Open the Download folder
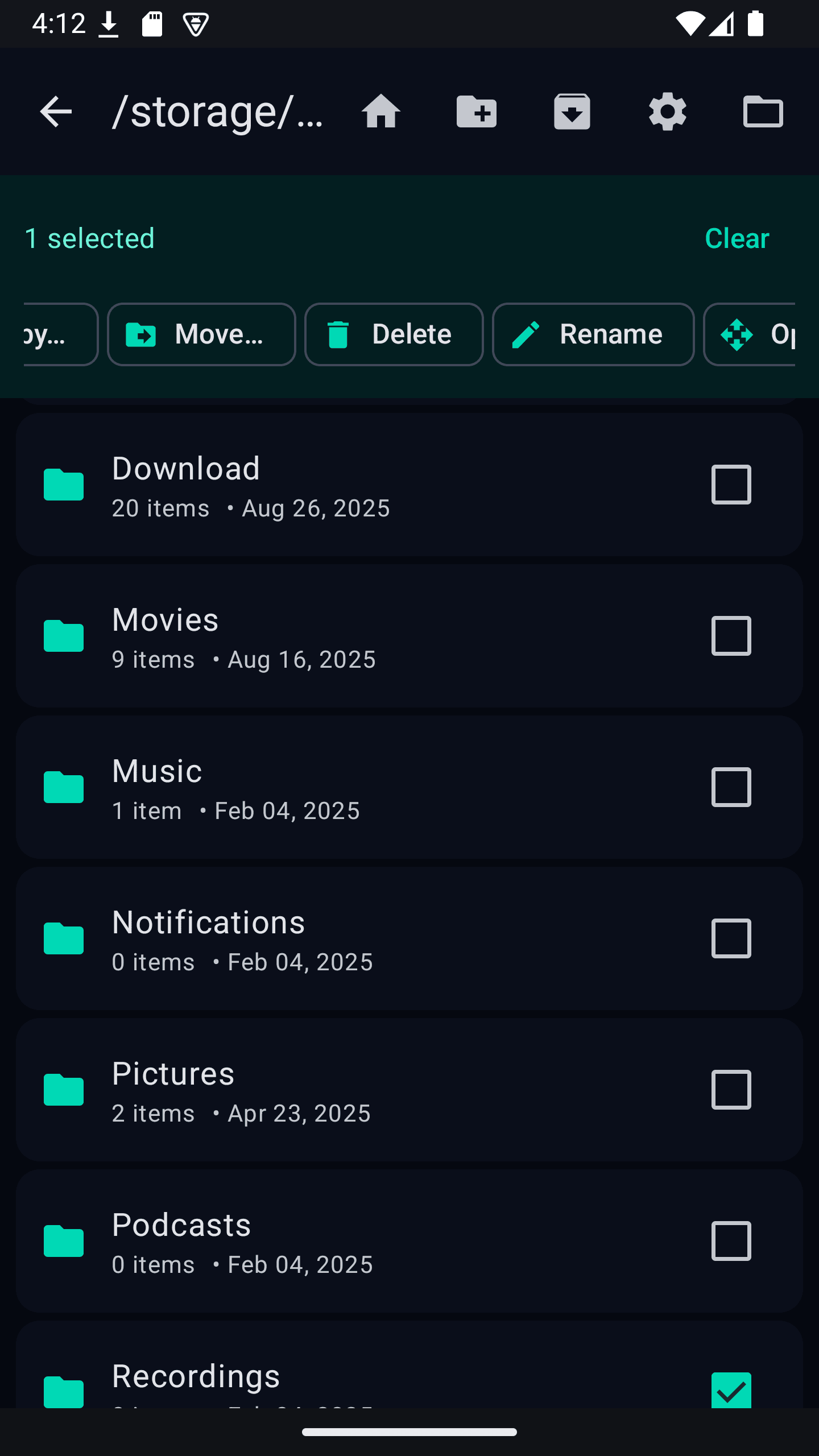 point(409,485)
